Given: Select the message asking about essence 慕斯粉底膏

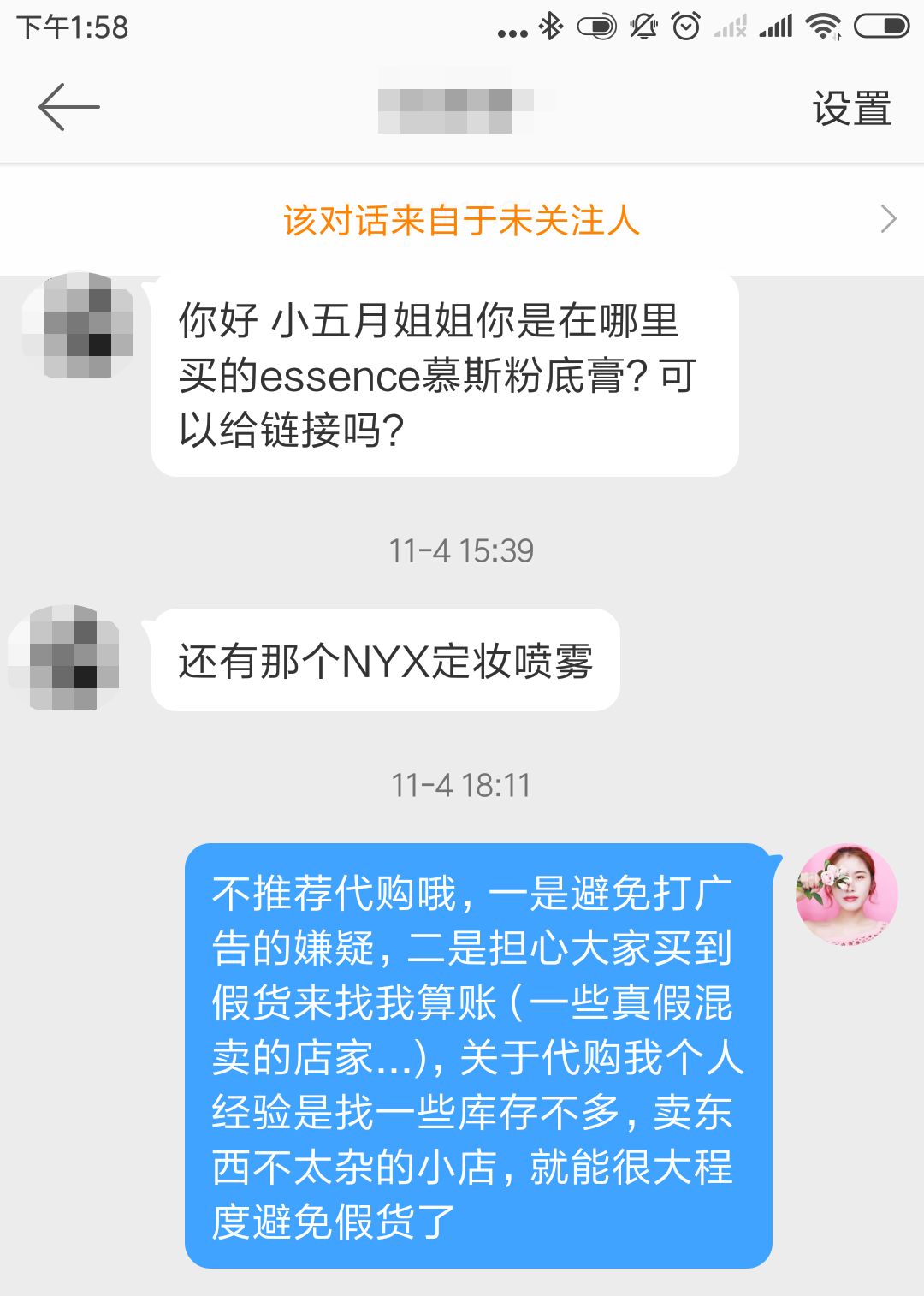Looking at the screenshot, I should tap(443, 374).
